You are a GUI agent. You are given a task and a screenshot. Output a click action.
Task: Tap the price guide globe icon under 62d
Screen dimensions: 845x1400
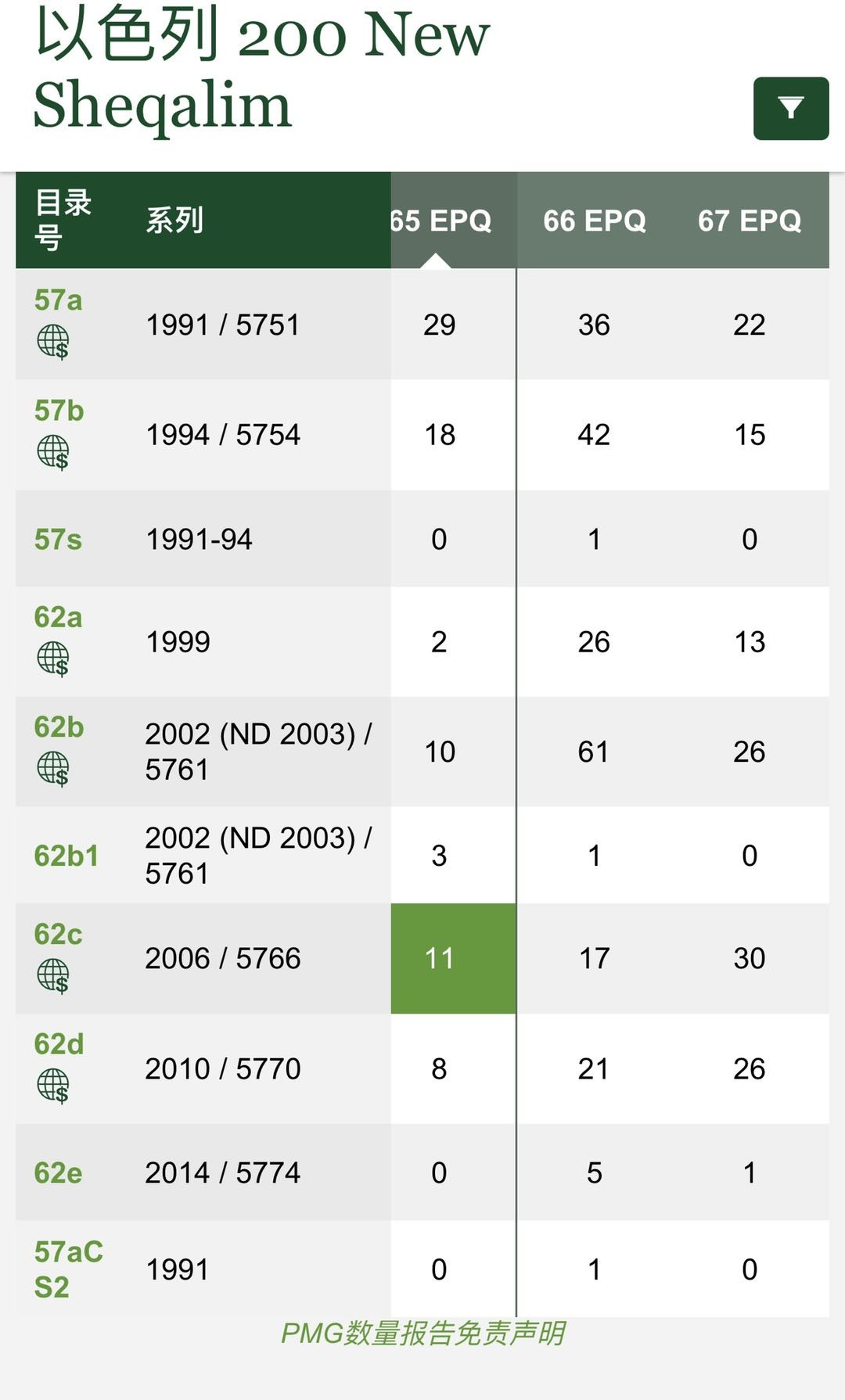pyautogui.click(x=53, y=1086)
